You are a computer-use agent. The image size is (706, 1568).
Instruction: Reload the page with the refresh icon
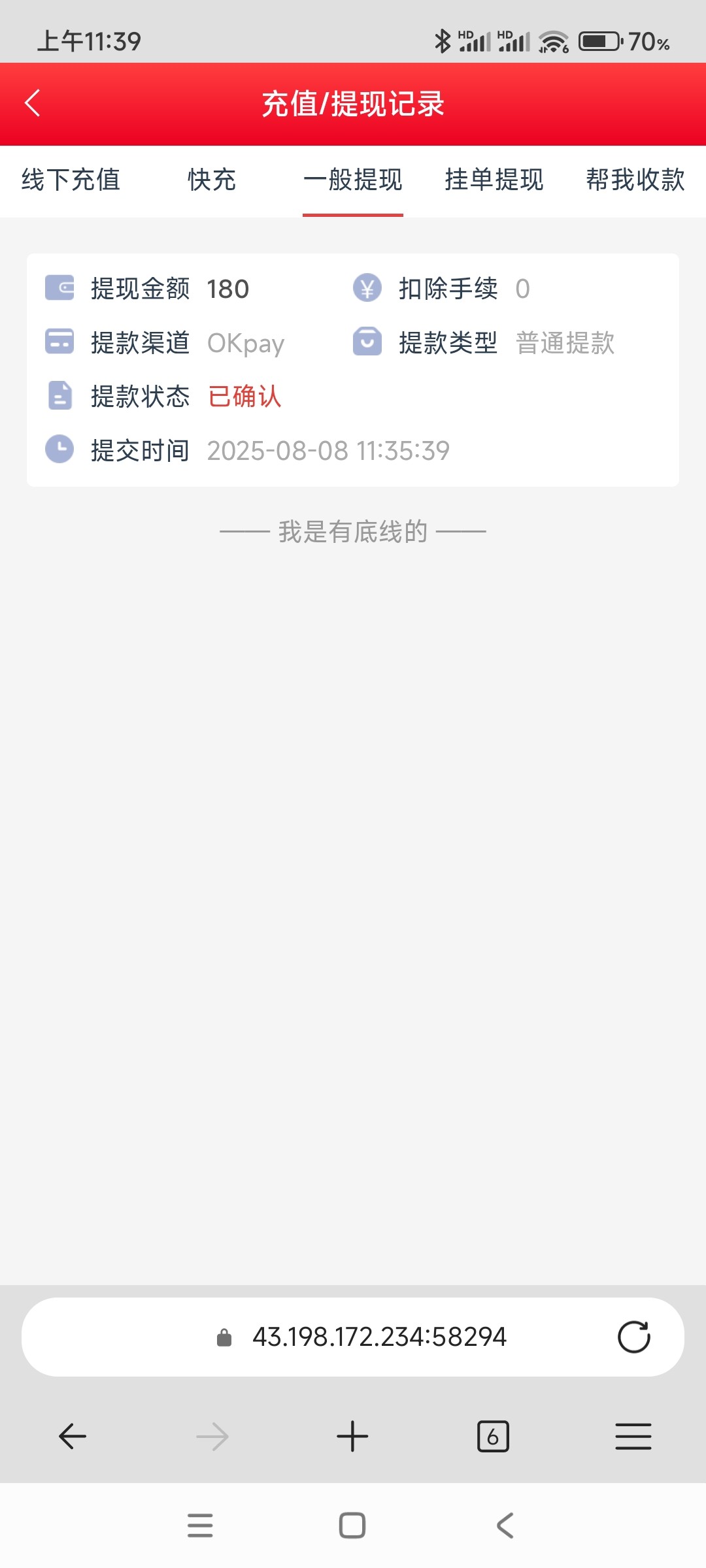[x=633, y=1337]
